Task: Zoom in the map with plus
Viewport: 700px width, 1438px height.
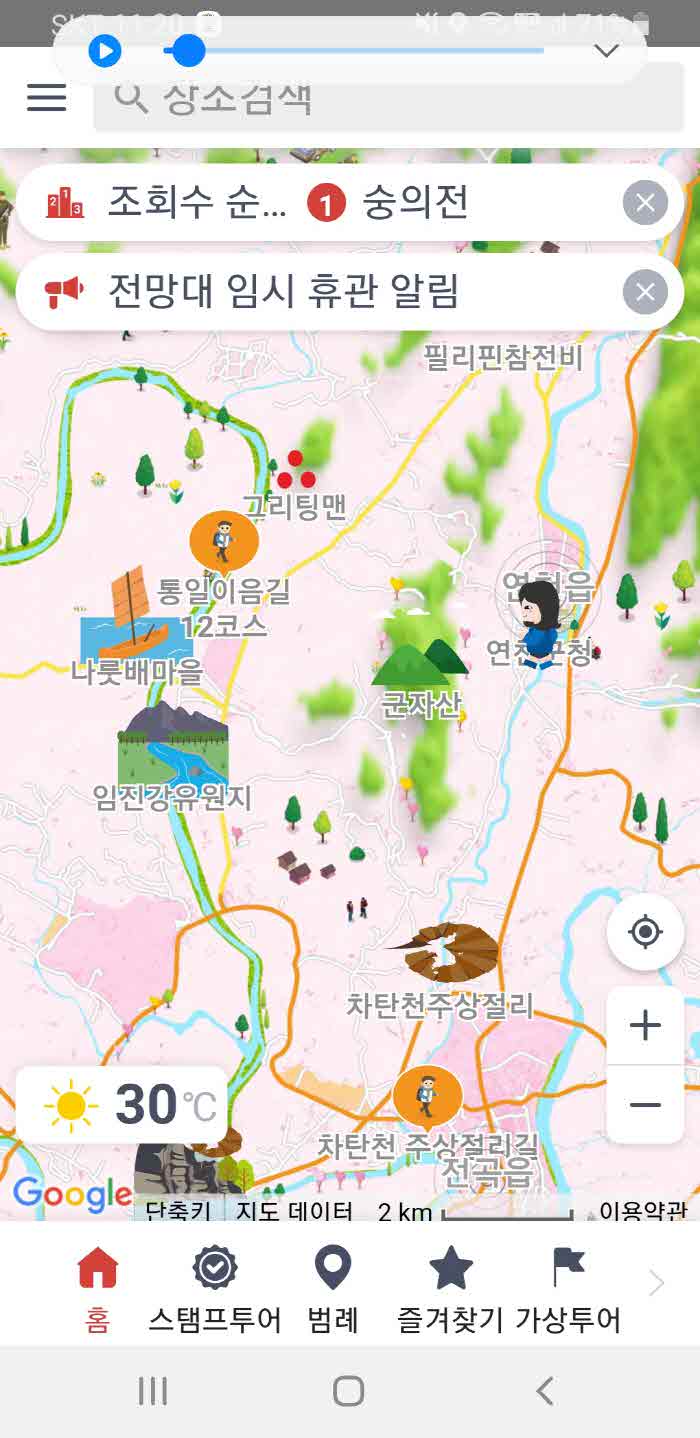Action: point(645,1025)
